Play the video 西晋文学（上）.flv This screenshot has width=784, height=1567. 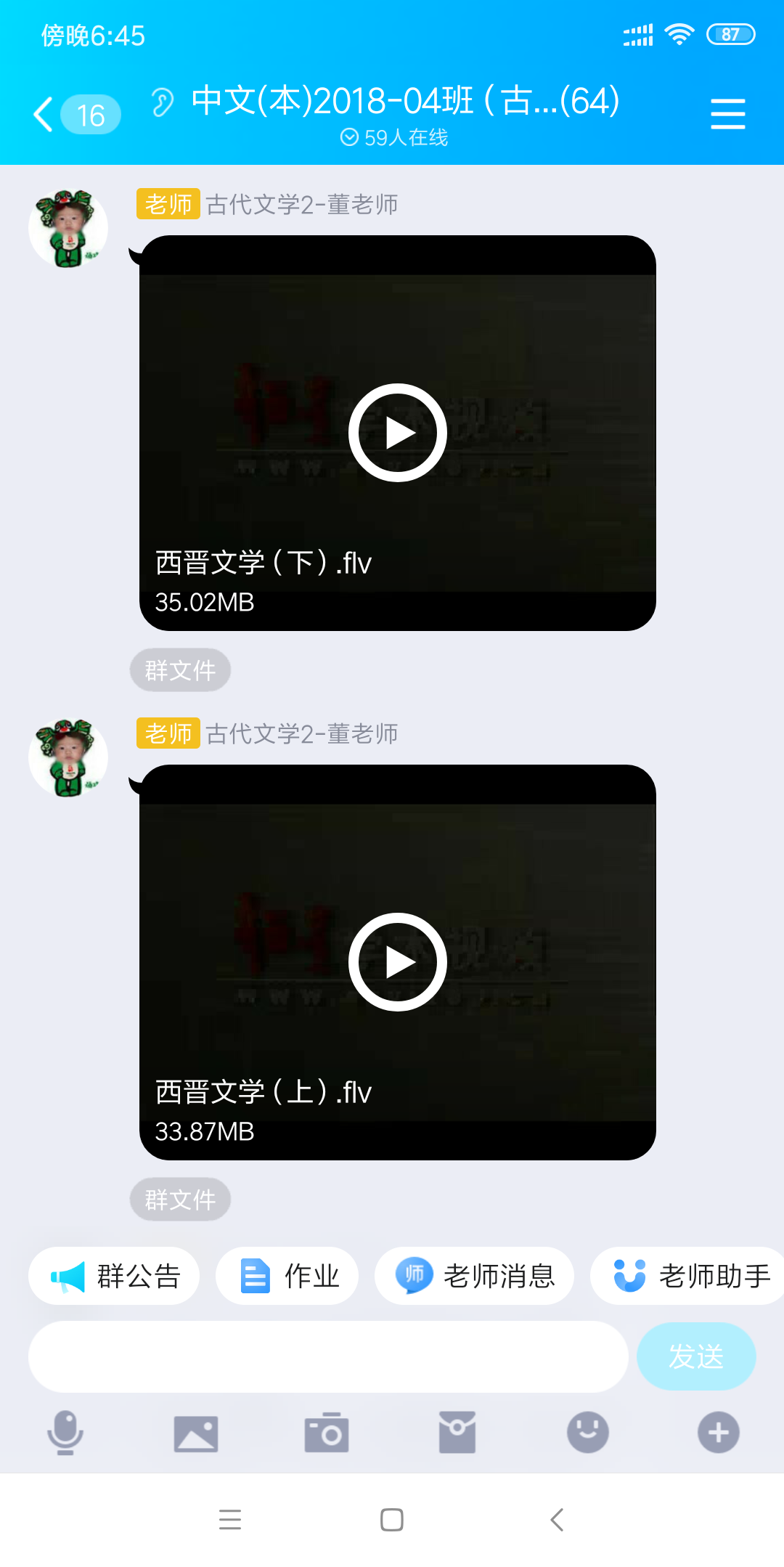397,962
